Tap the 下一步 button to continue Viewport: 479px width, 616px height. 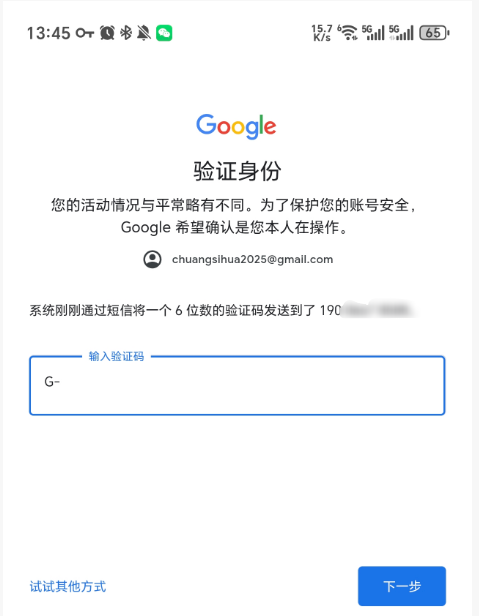click(402, 586)
